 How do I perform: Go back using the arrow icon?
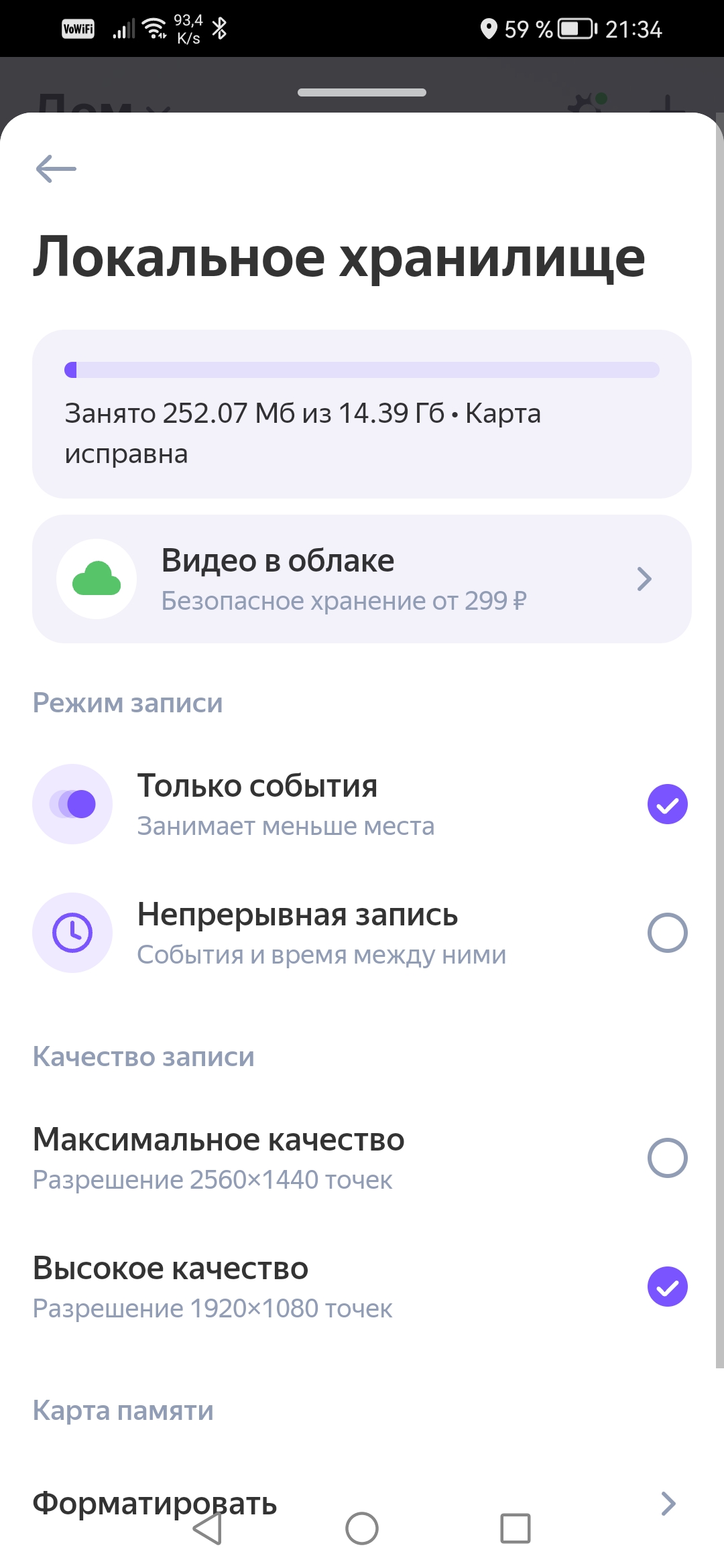pyautogui.click(x=56, y=169)
